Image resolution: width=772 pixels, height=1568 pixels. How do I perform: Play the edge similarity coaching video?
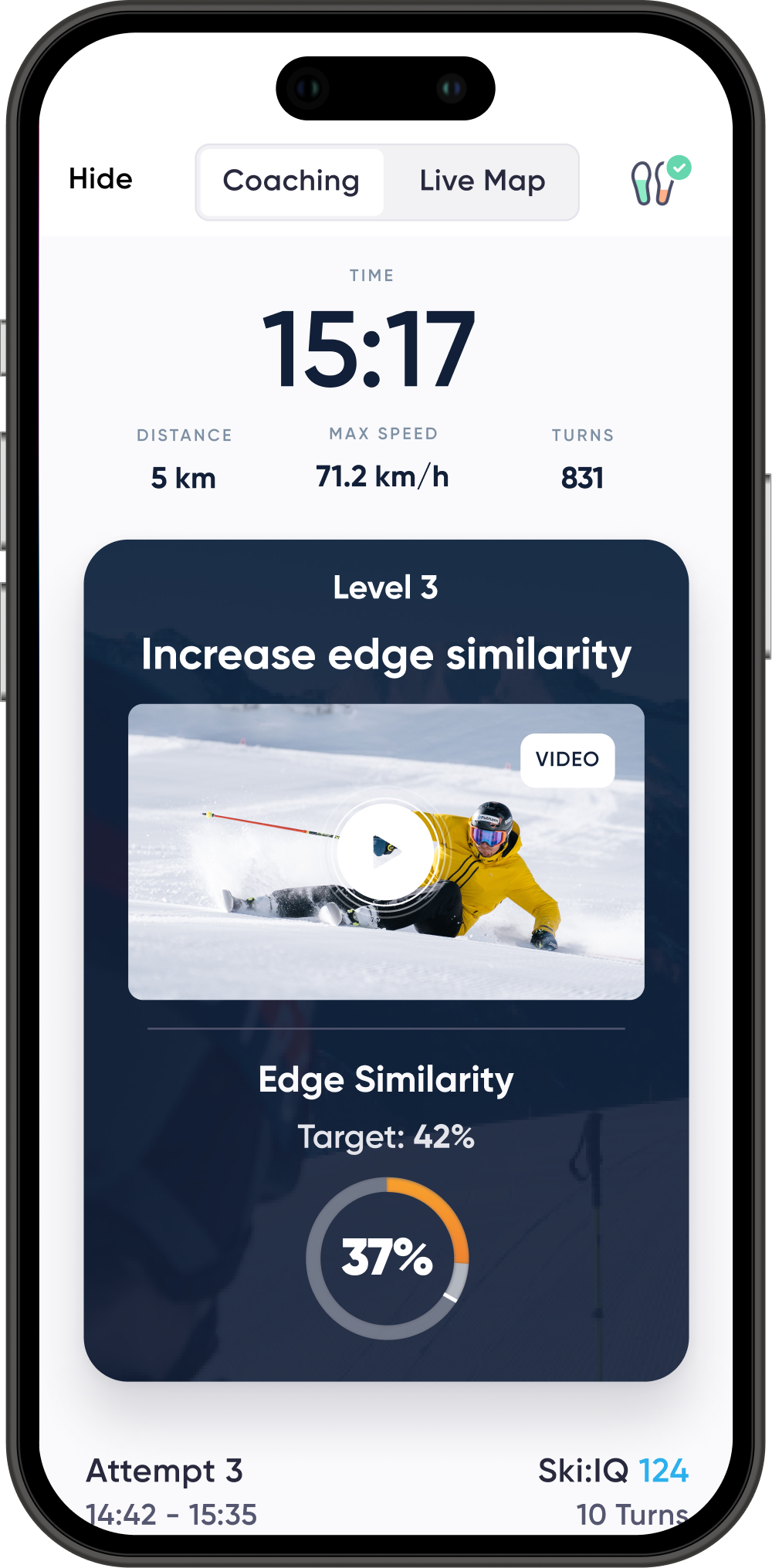(x=386, y=850)
